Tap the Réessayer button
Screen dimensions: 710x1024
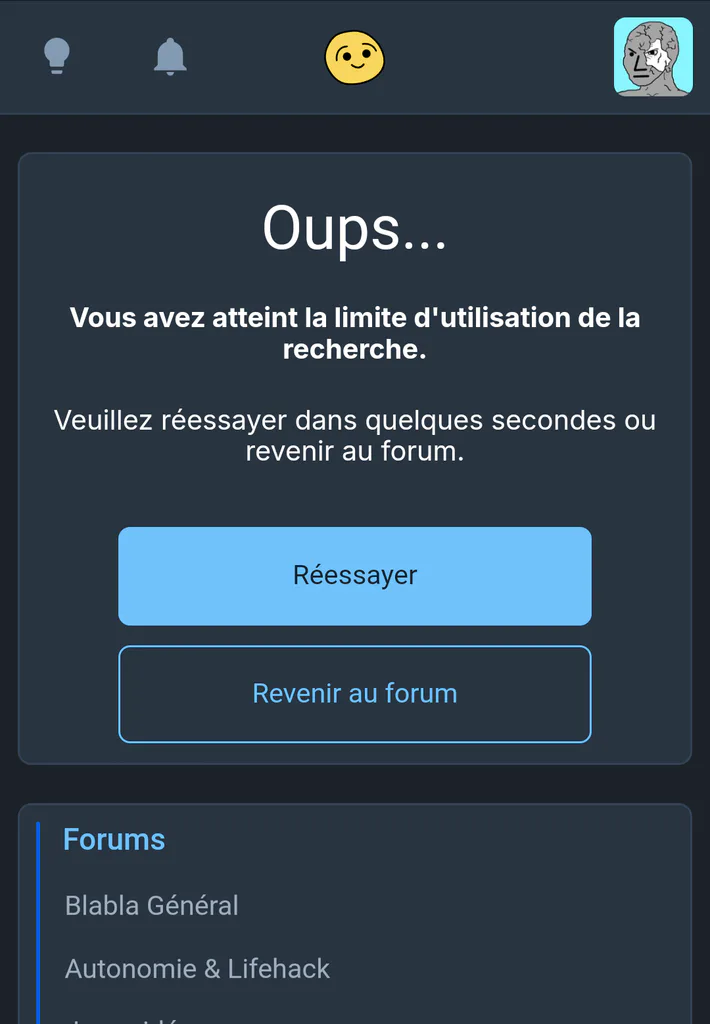point(355,576)
